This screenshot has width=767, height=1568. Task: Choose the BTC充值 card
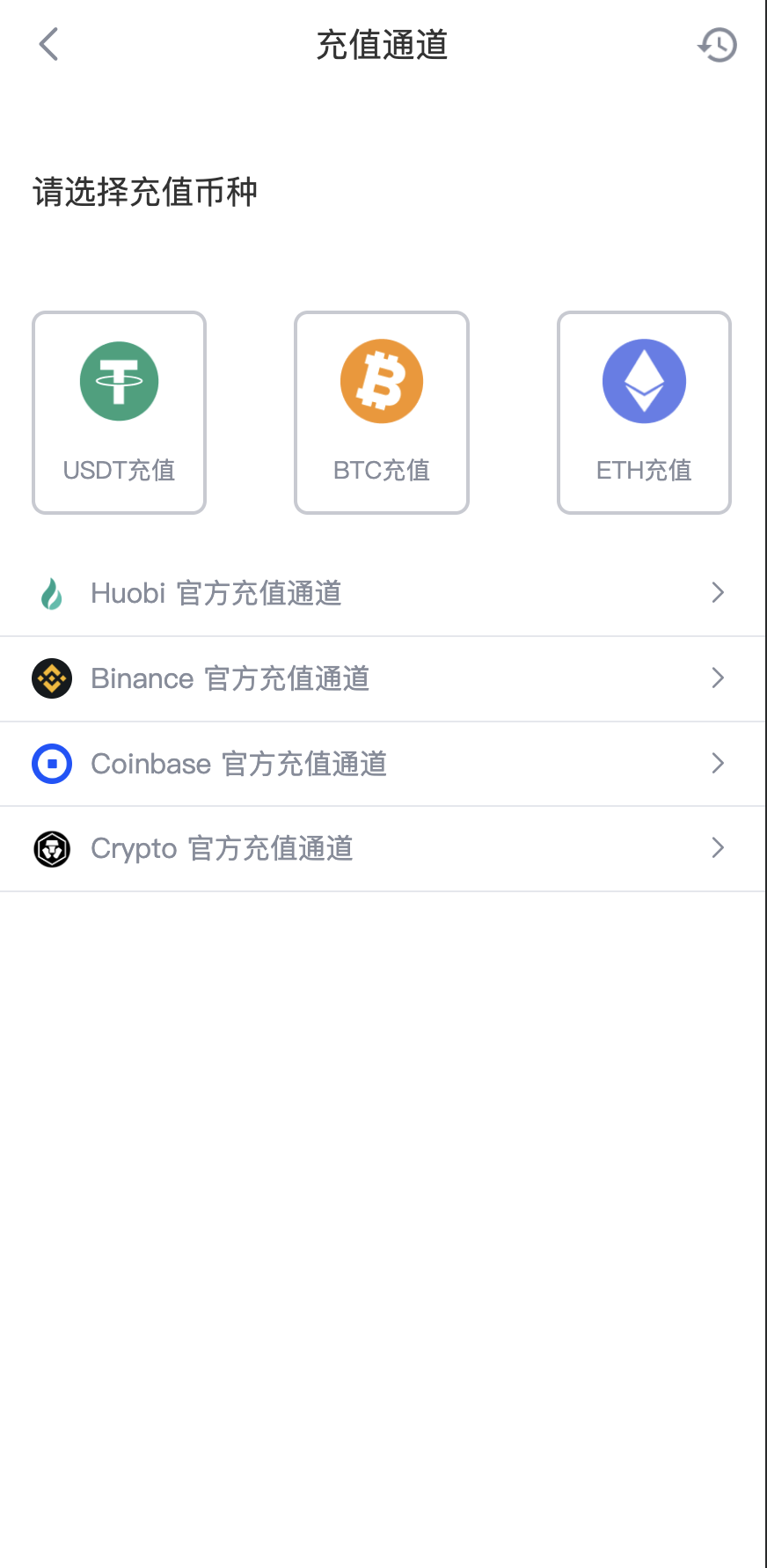pyautogui.click(x=382, y=413)
